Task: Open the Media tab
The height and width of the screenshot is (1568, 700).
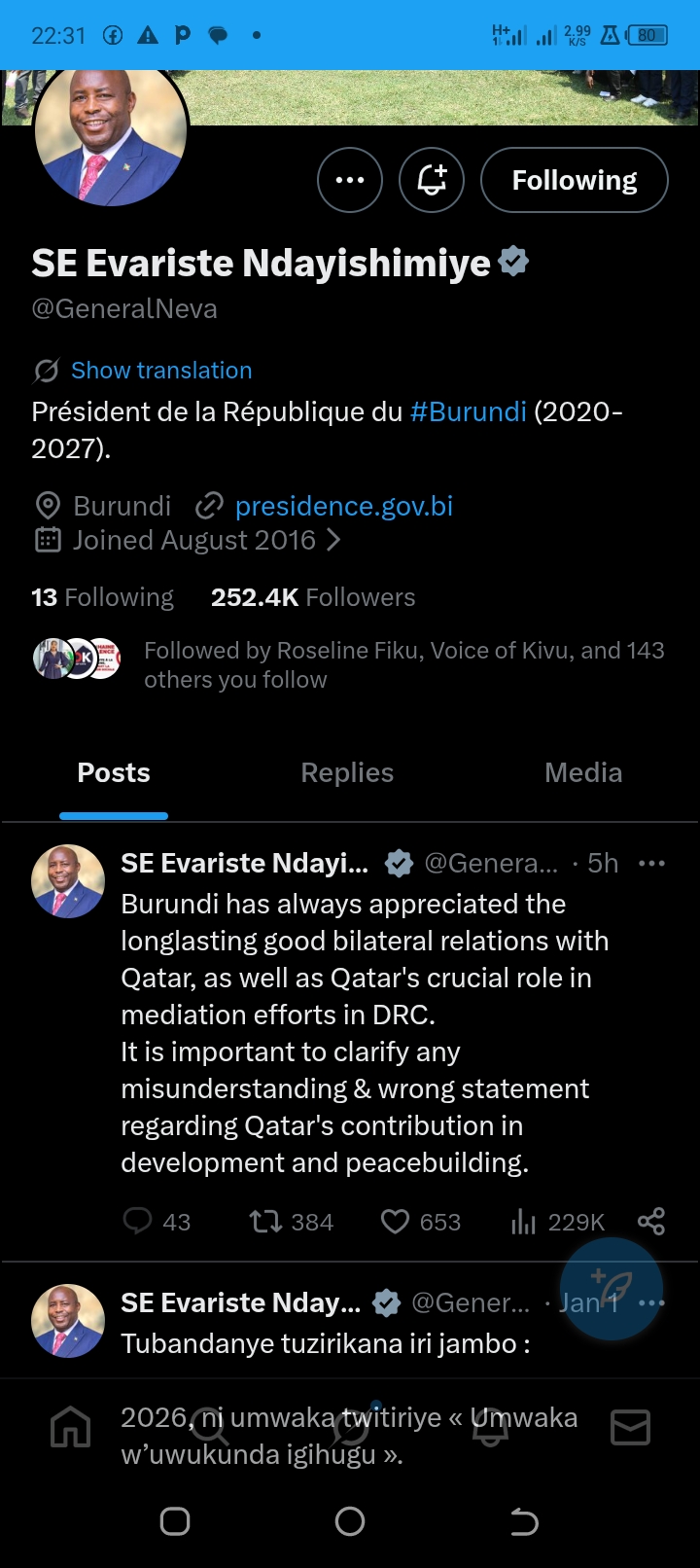Action: pyautogui.click(x=583, y=772)
